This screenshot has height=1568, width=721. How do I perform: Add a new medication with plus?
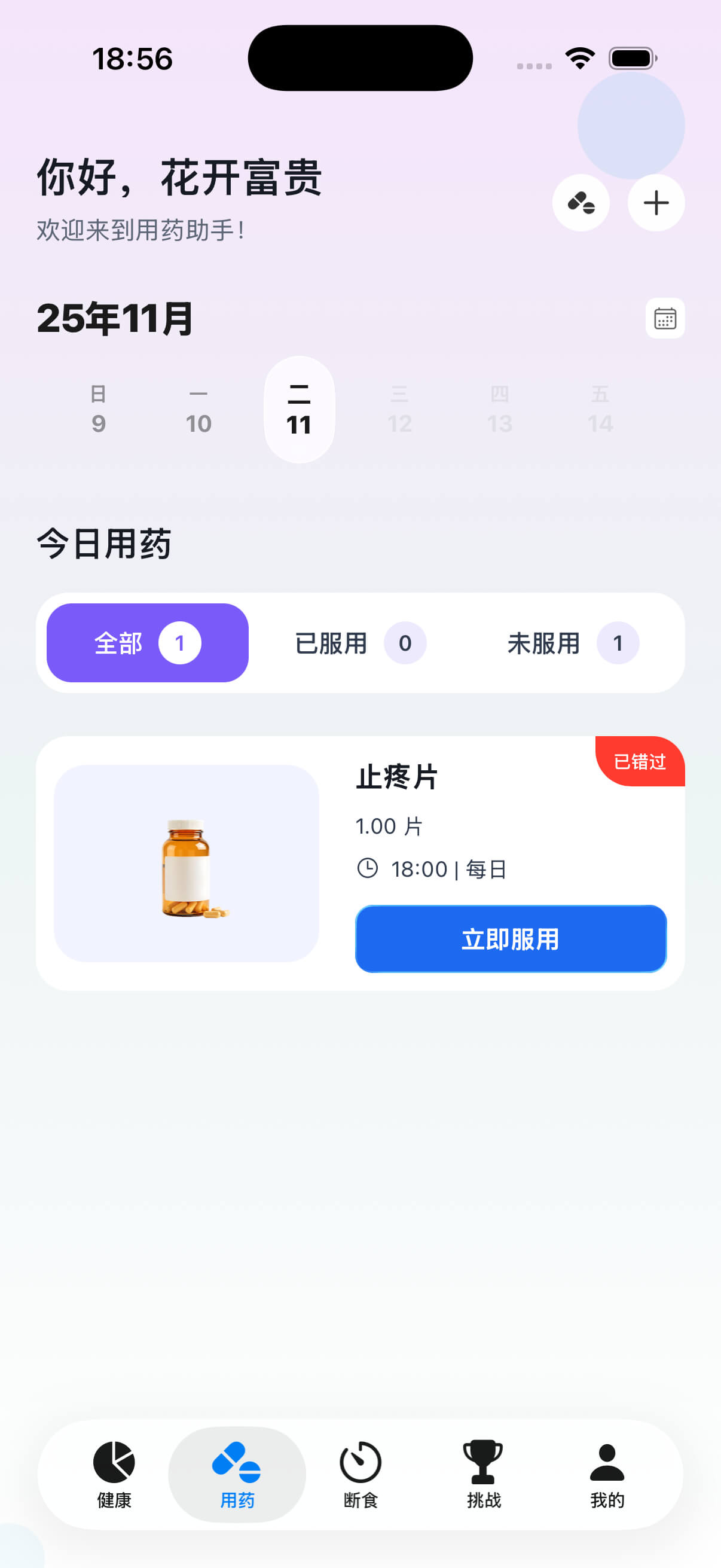655,203
